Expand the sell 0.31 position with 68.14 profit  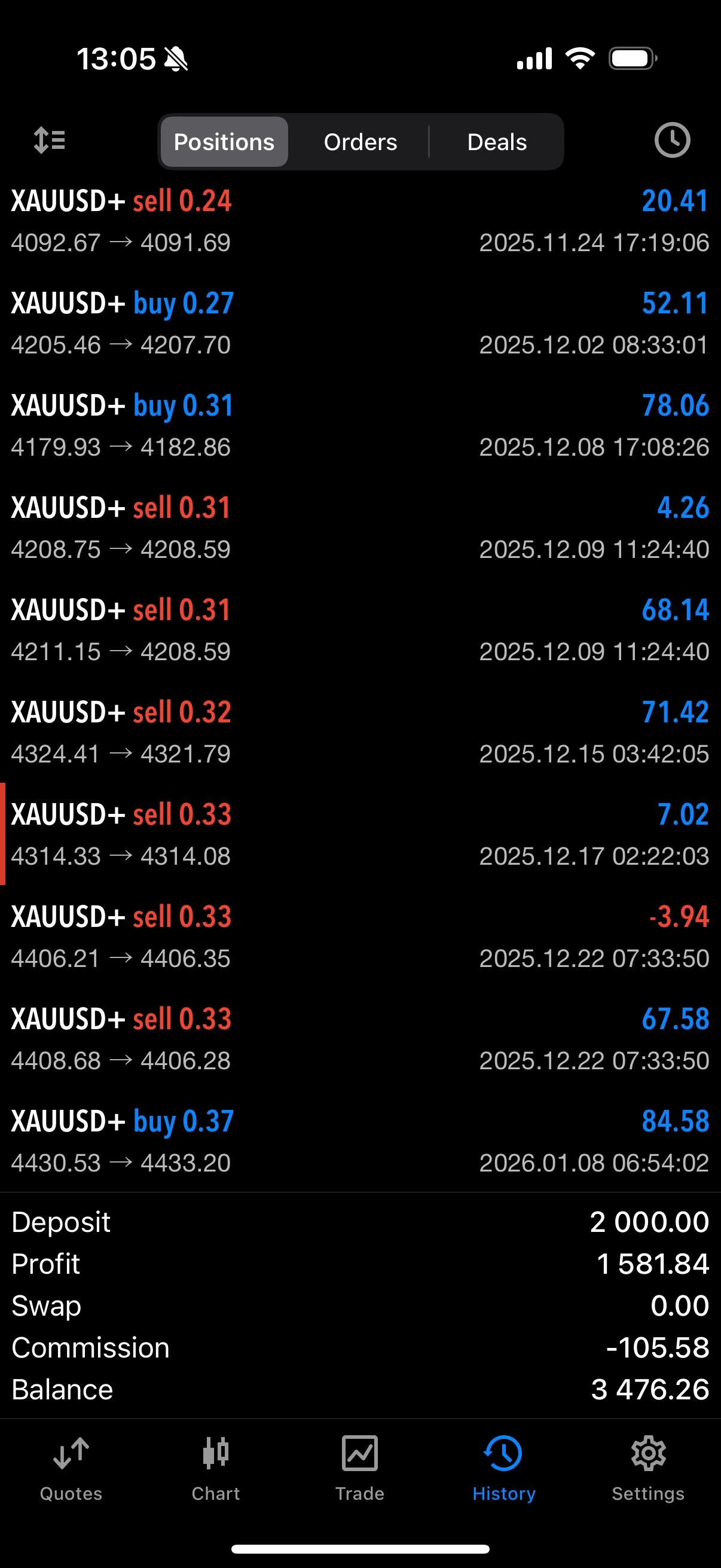pyautogui.click(x=360, y=630)
